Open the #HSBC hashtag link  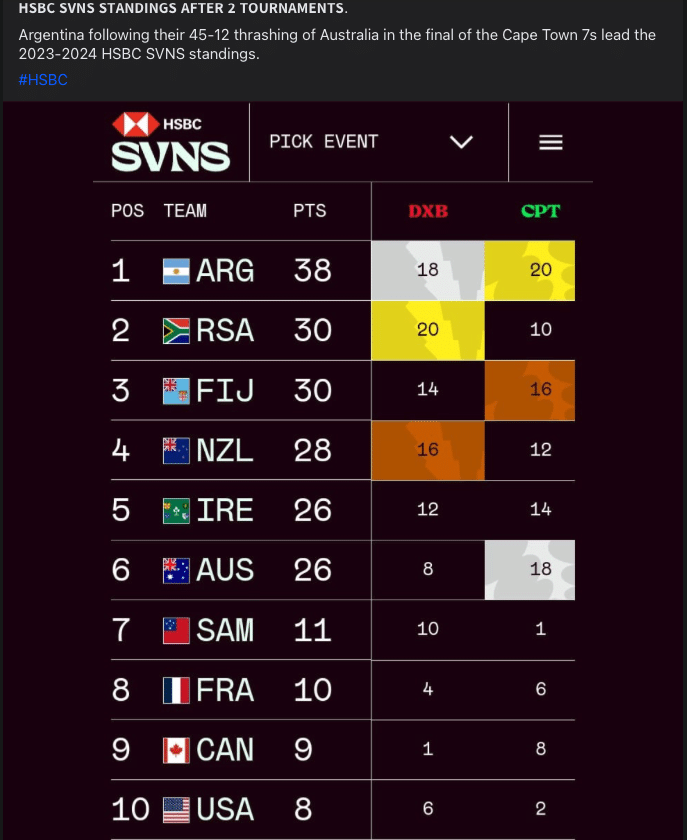43,80
